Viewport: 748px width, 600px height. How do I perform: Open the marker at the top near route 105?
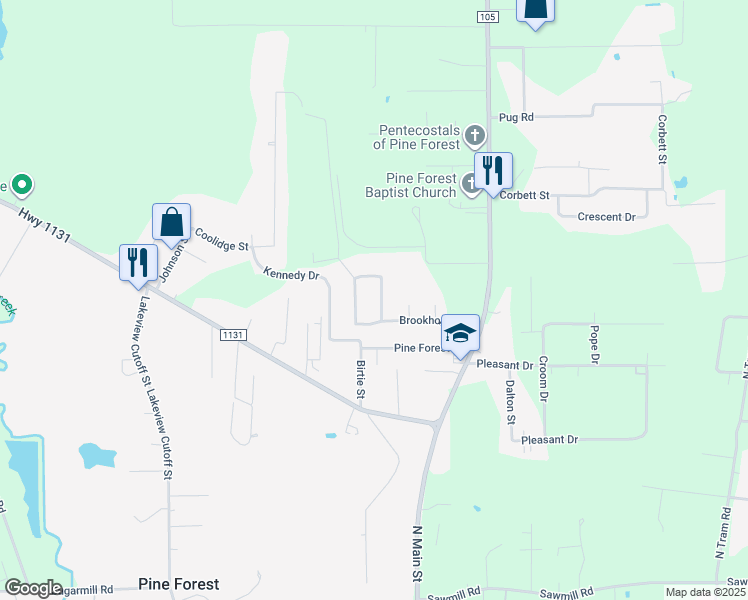tap(535, 12)
